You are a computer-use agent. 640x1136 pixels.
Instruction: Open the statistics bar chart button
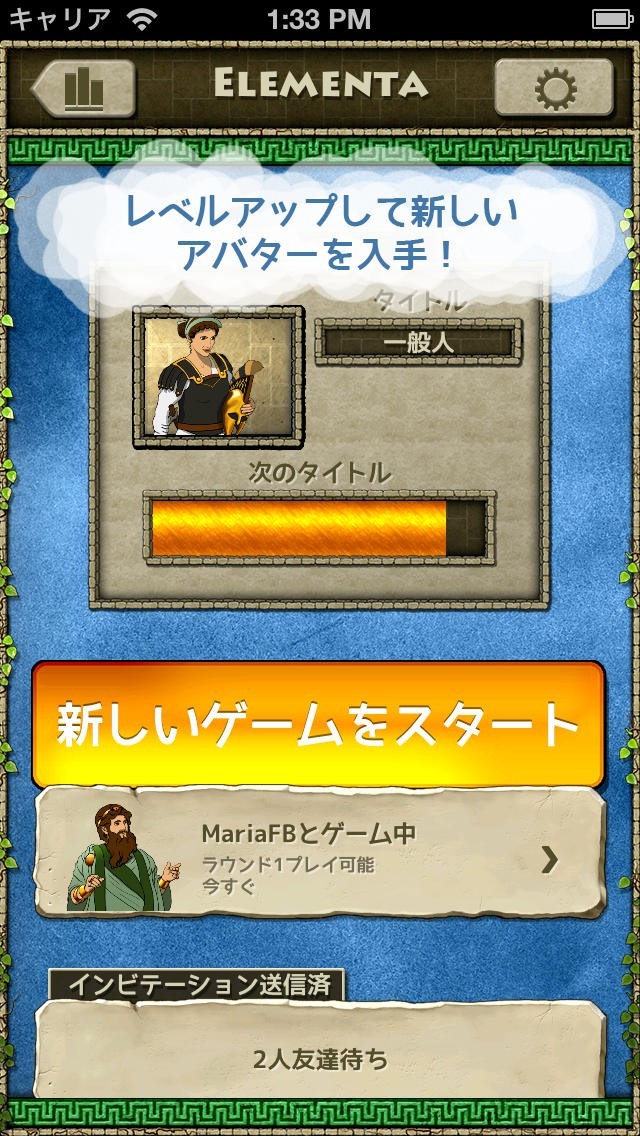[84, 88]
